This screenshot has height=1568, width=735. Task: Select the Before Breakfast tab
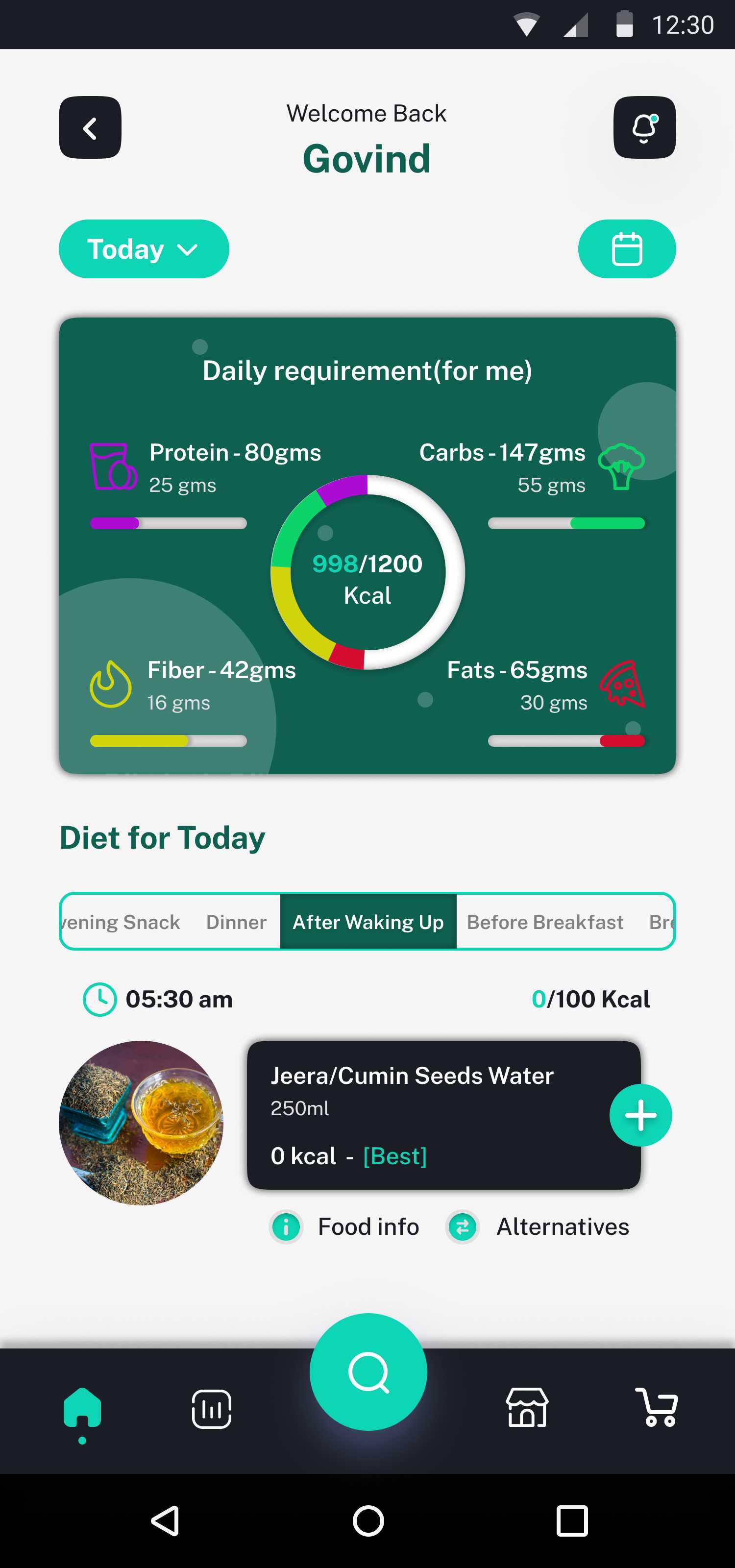[545, 922]
